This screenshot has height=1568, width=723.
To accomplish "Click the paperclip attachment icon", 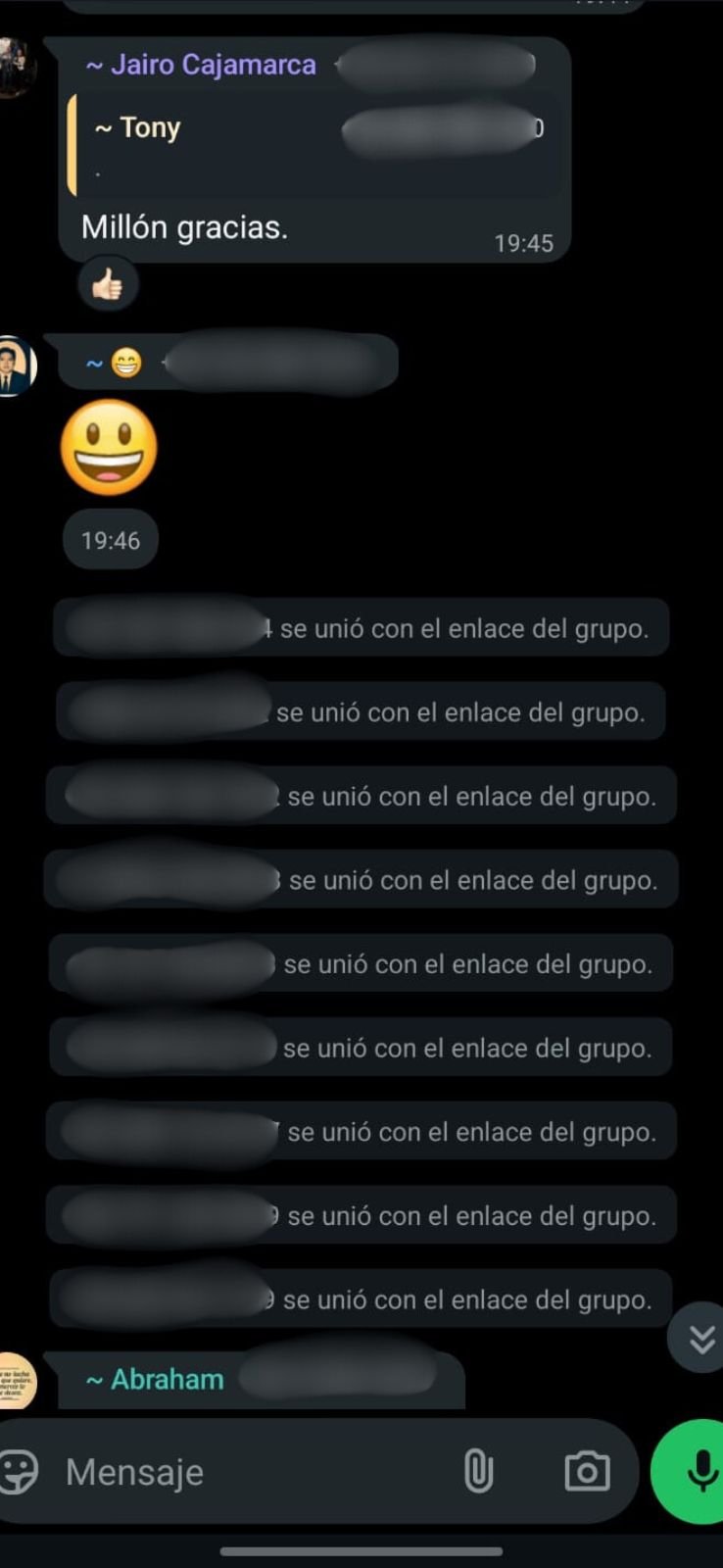I will [479, 1470].
